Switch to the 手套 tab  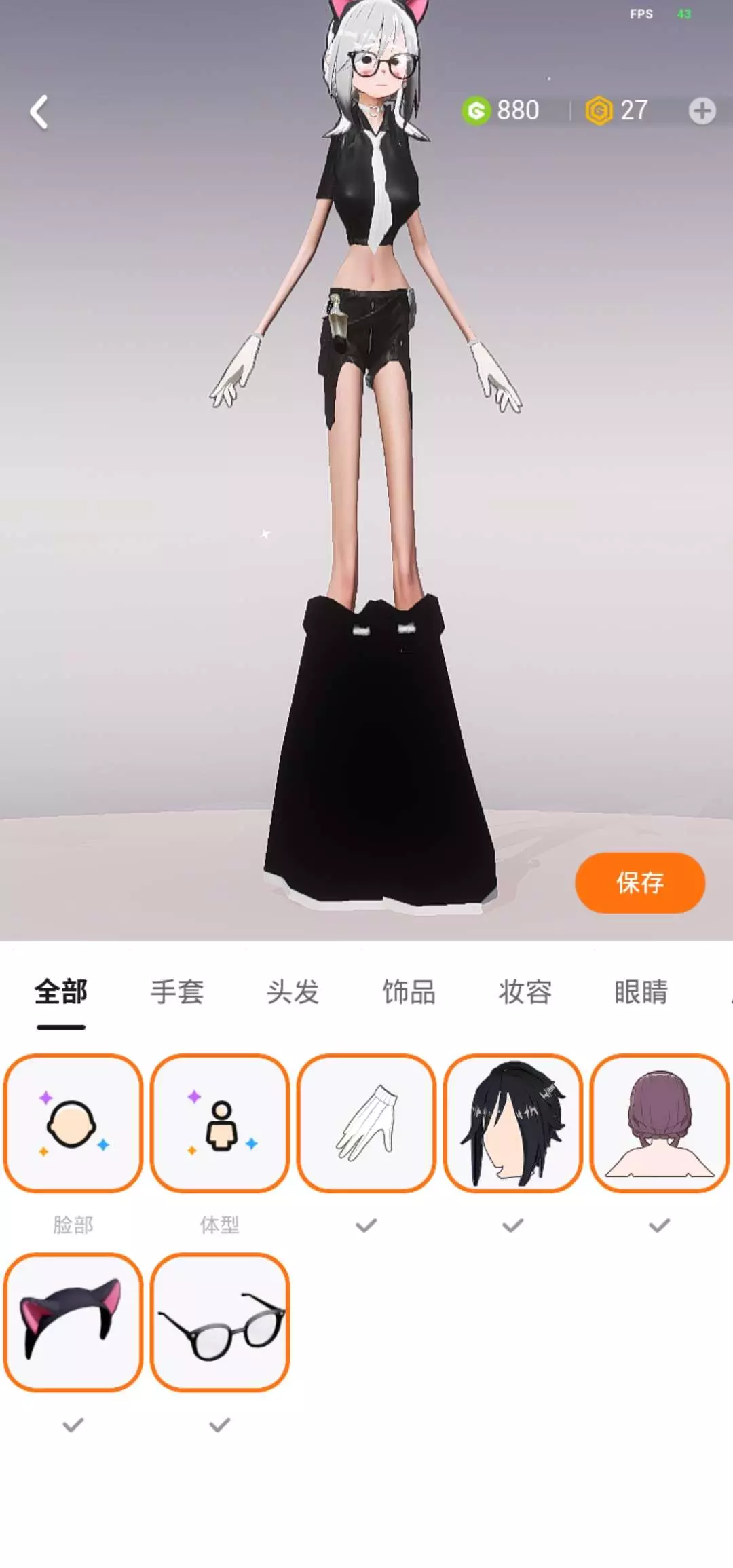tap(177, 992)
